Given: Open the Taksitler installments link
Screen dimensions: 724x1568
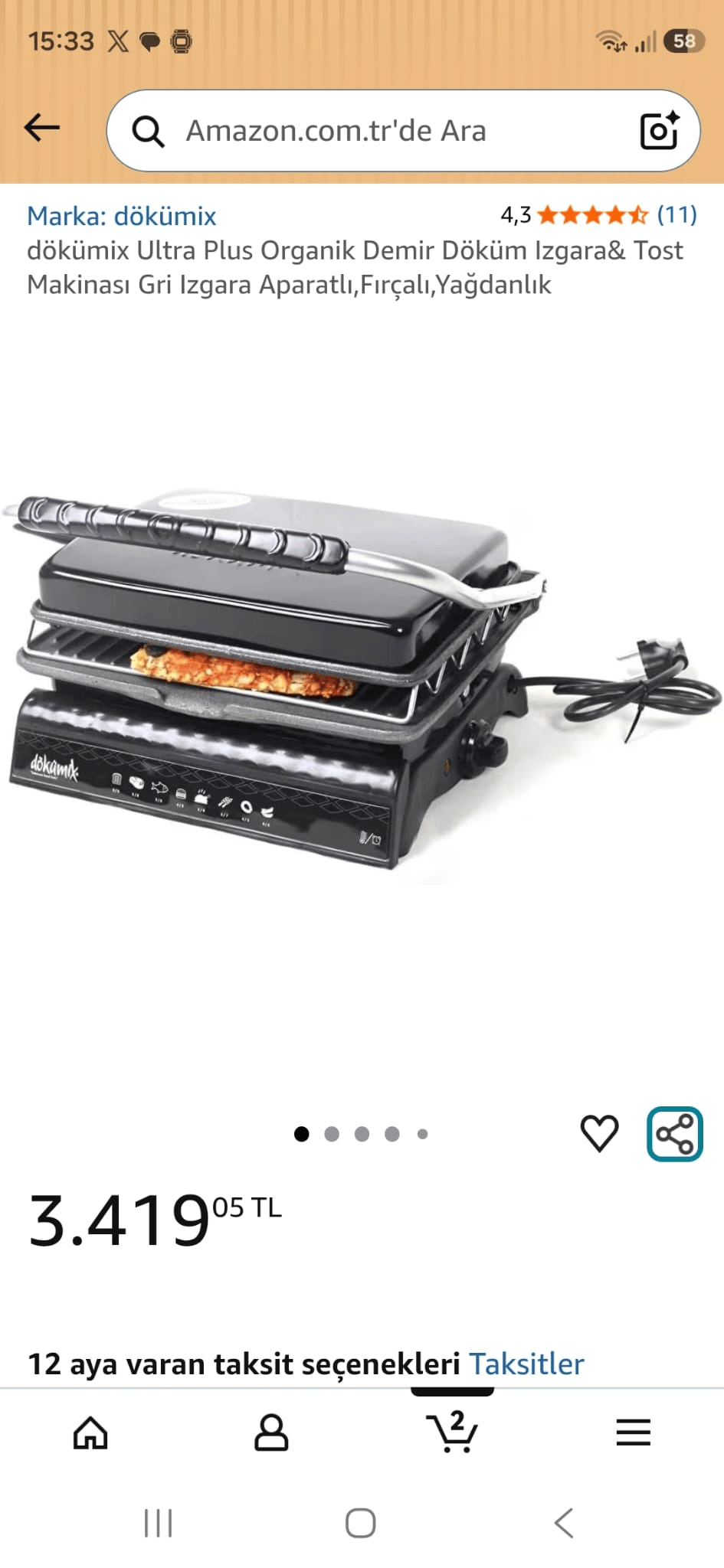Looking at the screenshot, I should 526,1364.
